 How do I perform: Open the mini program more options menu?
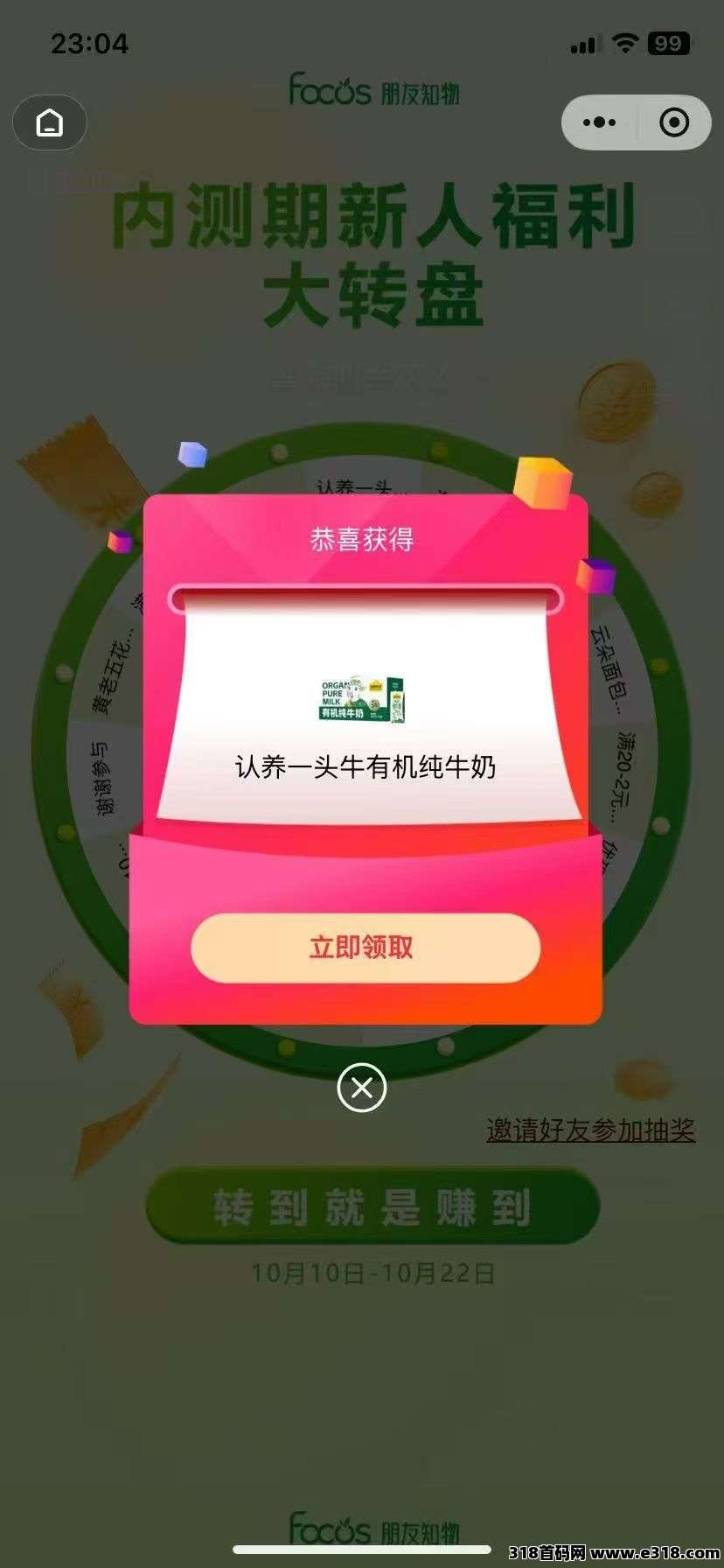[599, 122]
